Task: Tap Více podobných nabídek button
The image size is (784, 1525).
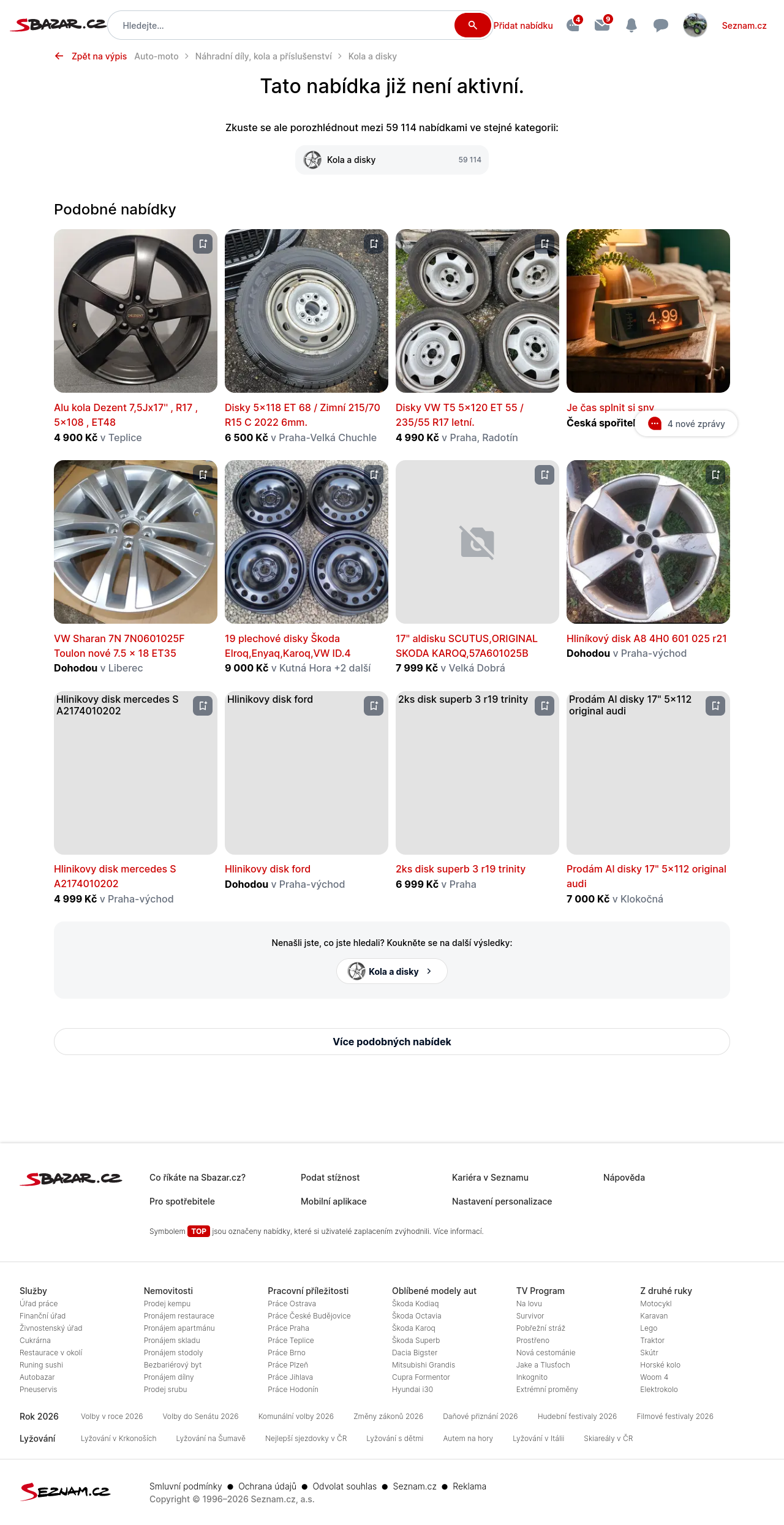Action: 392,1042
